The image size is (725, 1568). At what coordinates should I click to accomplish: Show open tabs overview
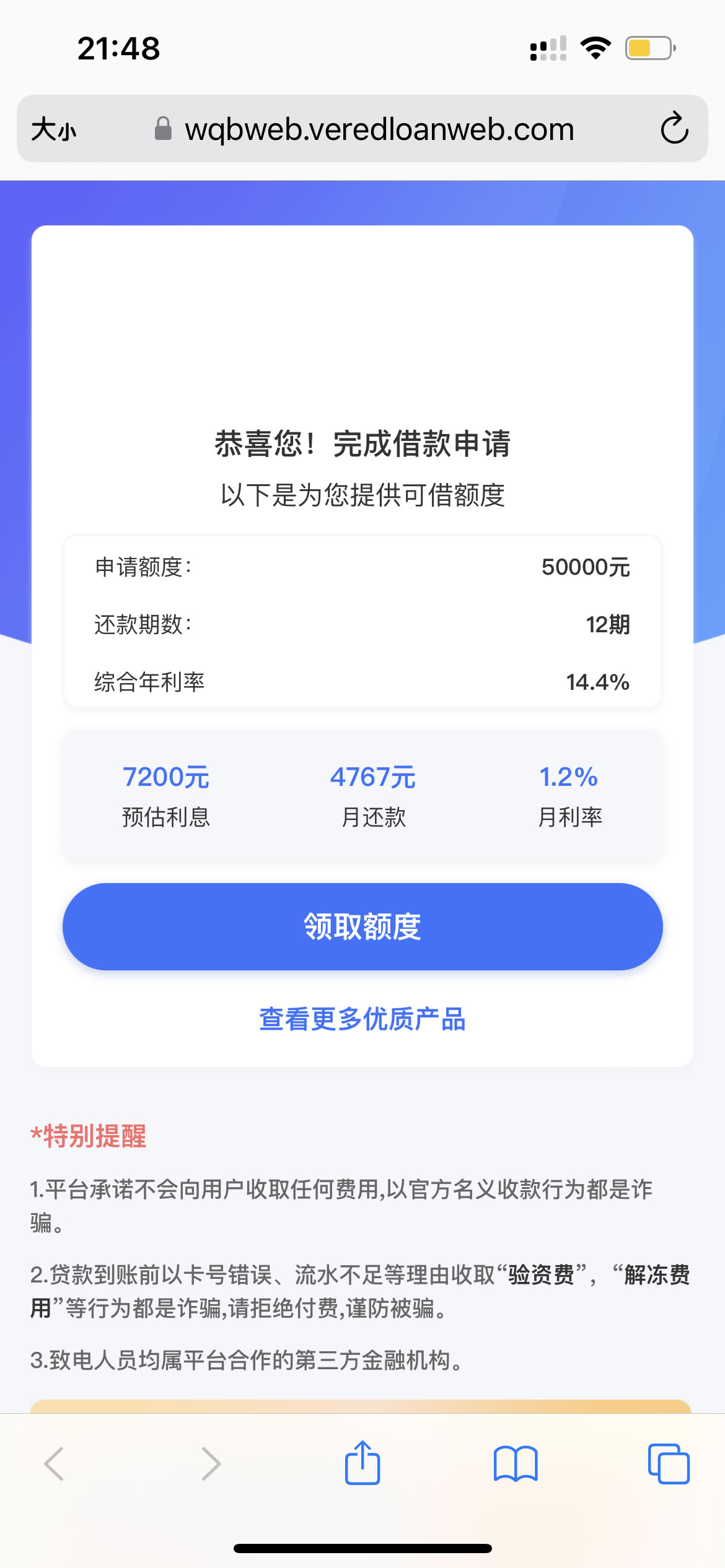tap(668, 1464)
